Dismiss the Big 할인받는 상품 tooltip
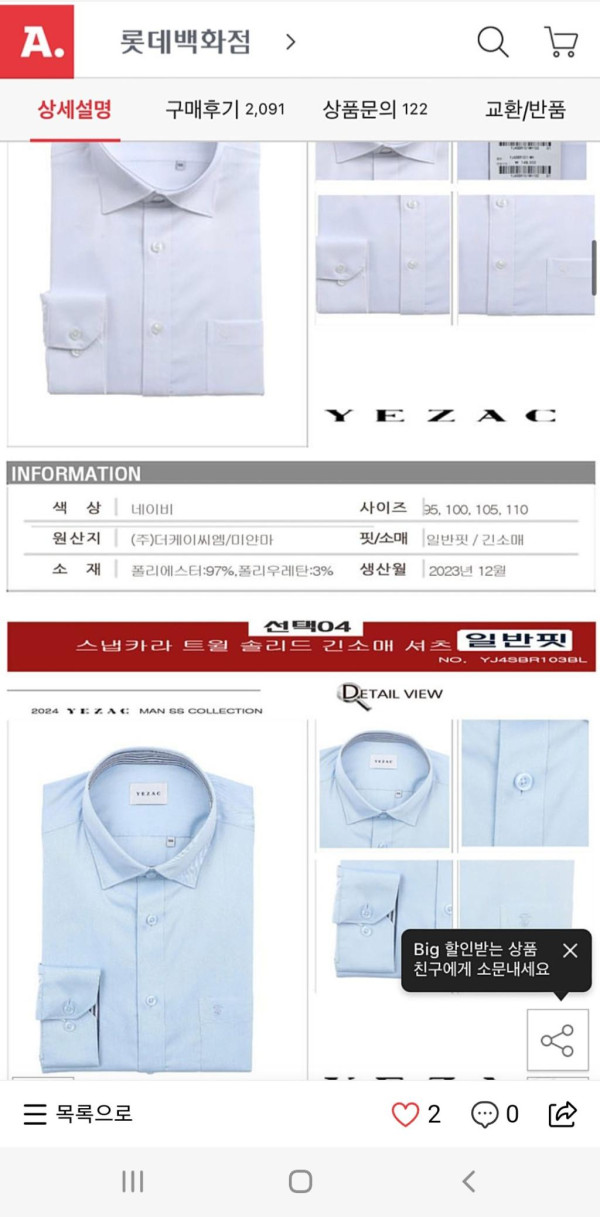The height and width of the screenshot is (1217, 600). (x=570, y=950)
